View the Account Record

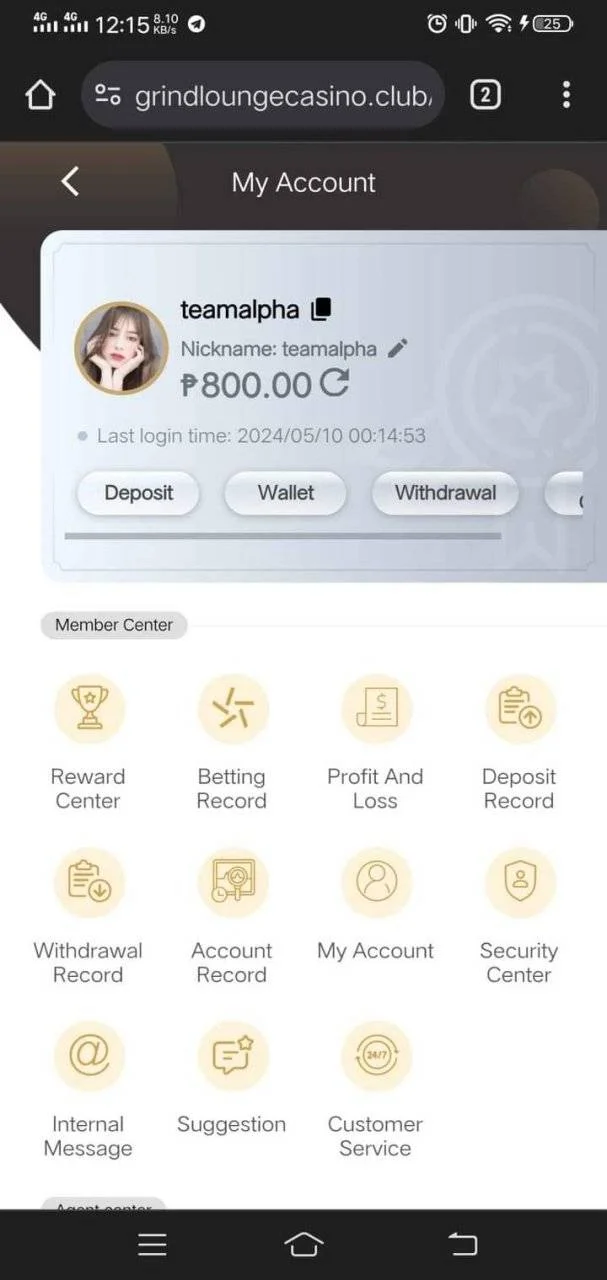click(x=232, y=917)
